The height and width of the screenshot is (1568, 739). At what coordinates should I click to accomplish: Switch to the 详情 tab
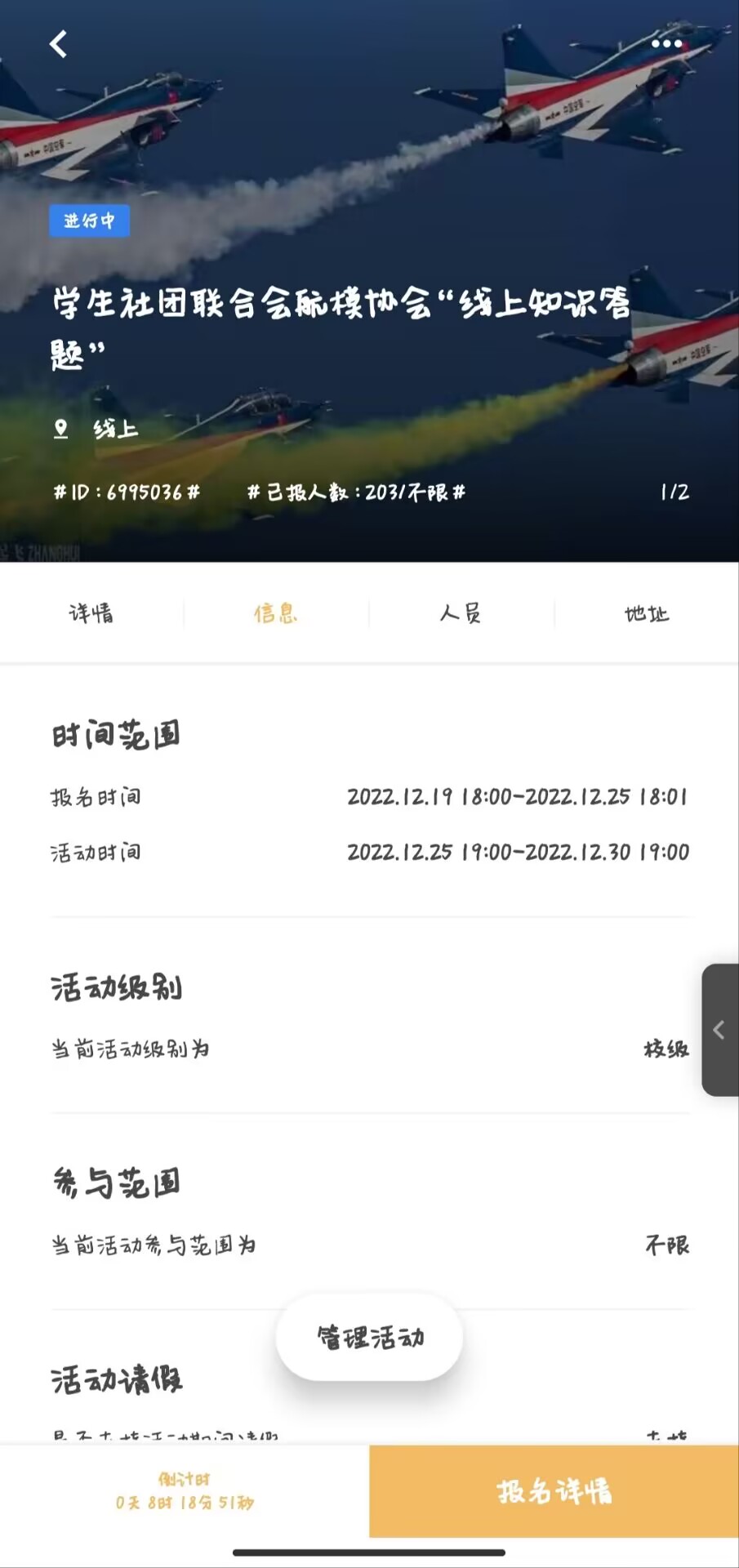[x=91, y=613]
